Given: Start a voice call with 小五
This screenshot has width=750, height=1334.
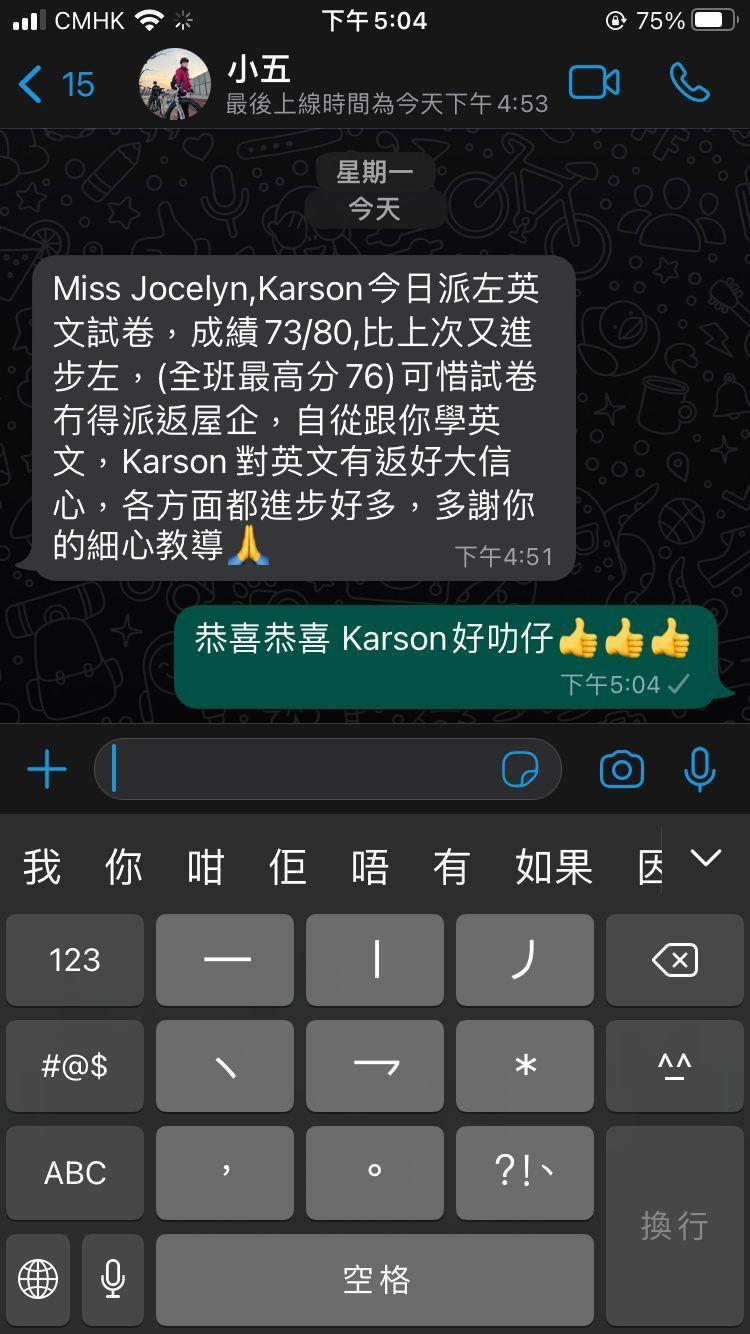Looking at the screenshot, I should [690, 83].
